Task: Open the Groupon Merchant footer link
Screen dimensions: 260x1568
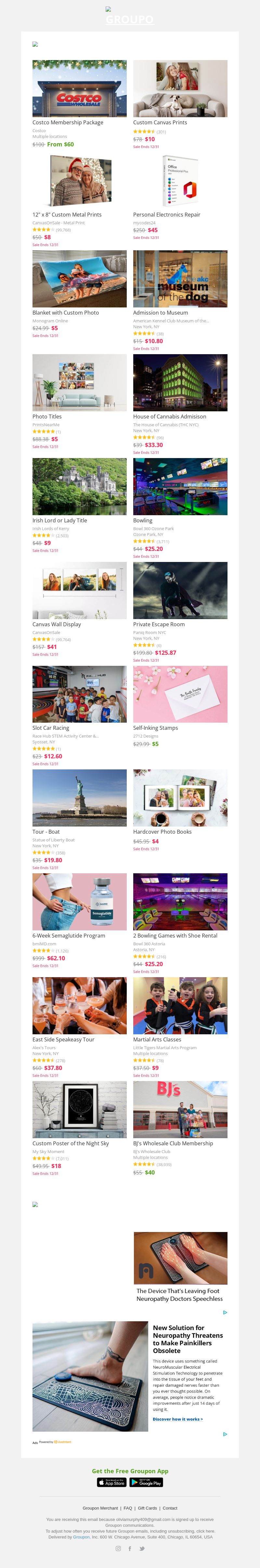Action: (x=100, y=1508)
